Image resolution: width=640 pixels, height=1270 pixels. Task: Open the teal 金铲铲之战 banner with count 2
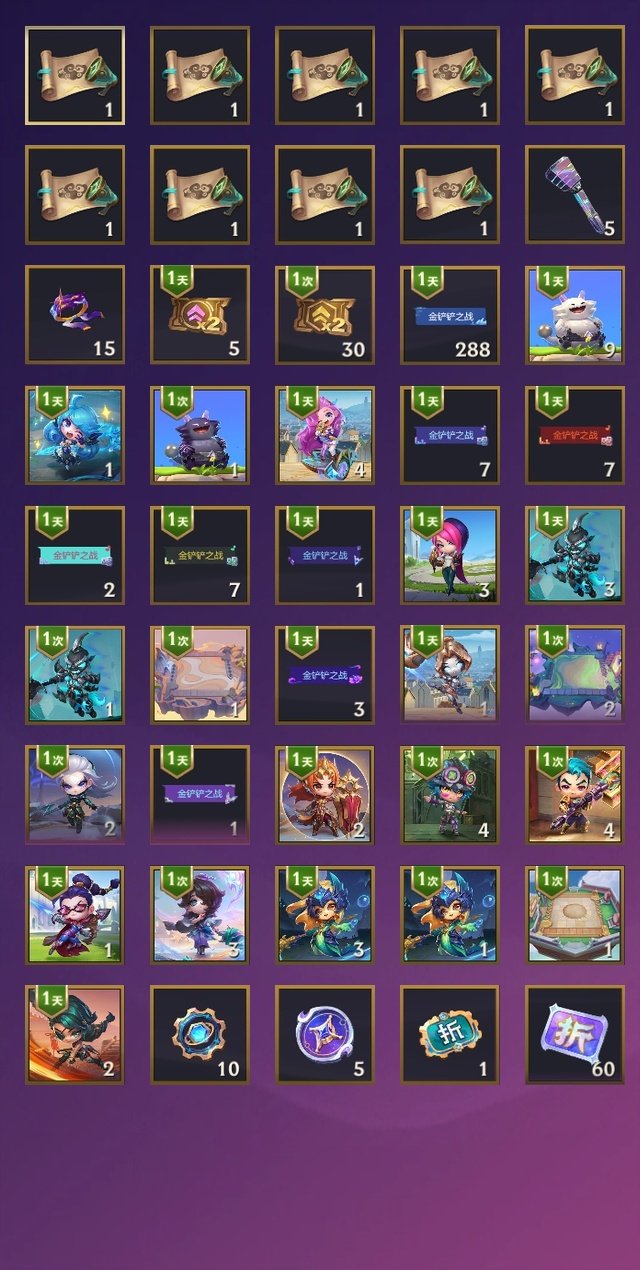[x=75, y=555]
